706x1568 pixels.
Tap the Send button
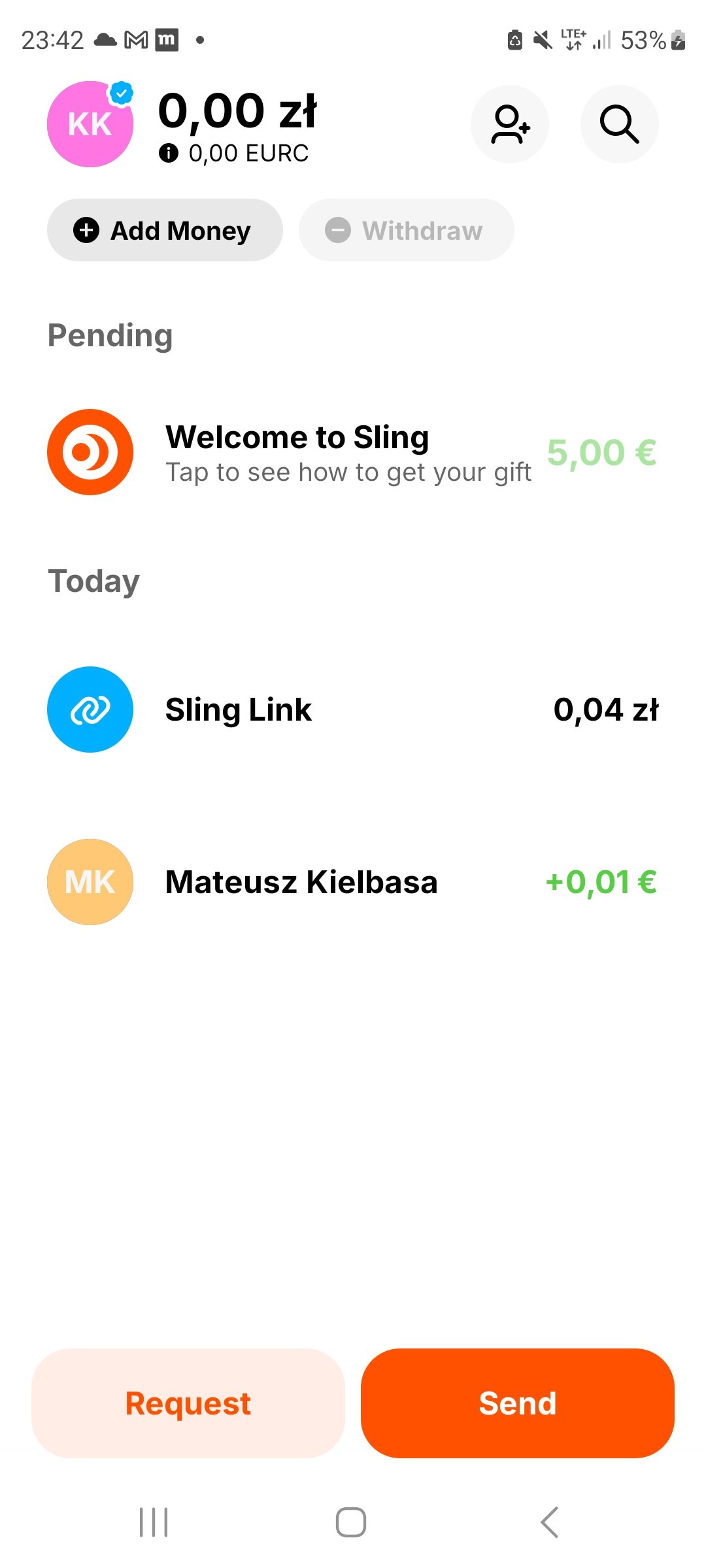click(x=518, y=1403)
